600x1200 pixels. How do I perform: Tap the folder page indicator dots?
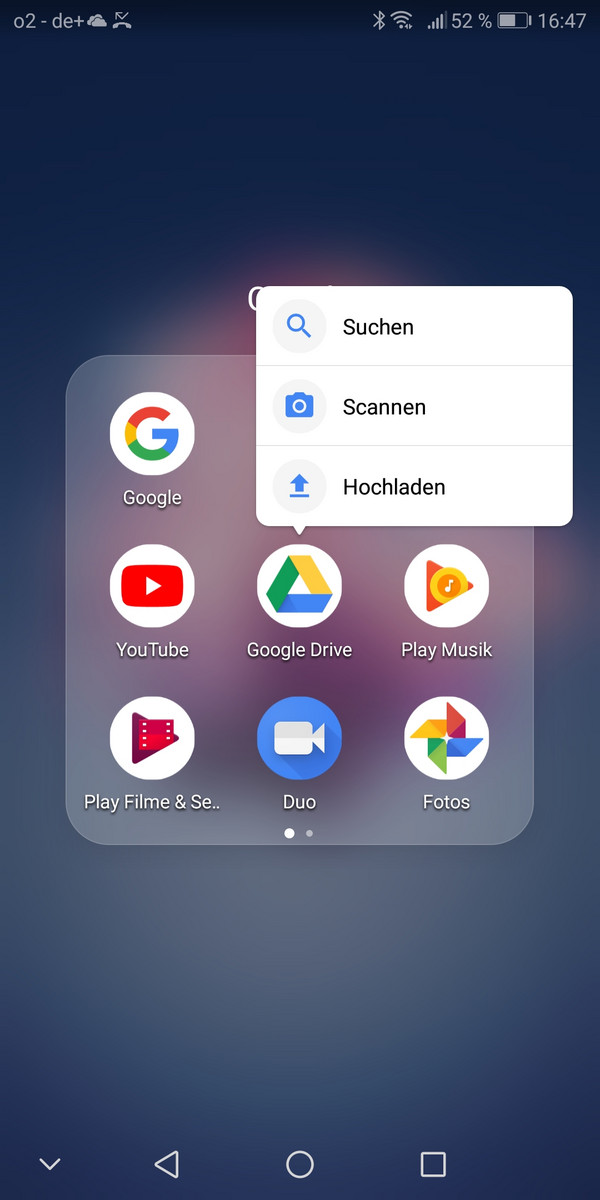299,832
